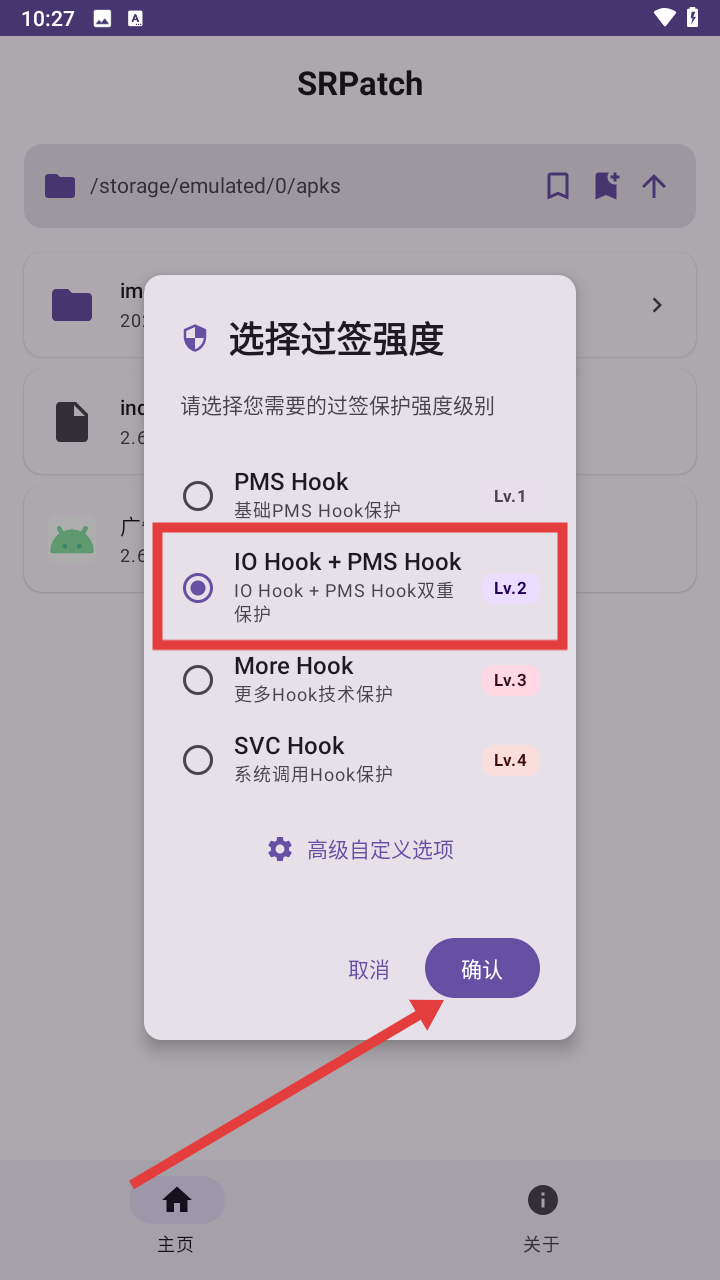
Task: Pick the SVC Hook Lv.4 option
Action: [x=198, y=760]
